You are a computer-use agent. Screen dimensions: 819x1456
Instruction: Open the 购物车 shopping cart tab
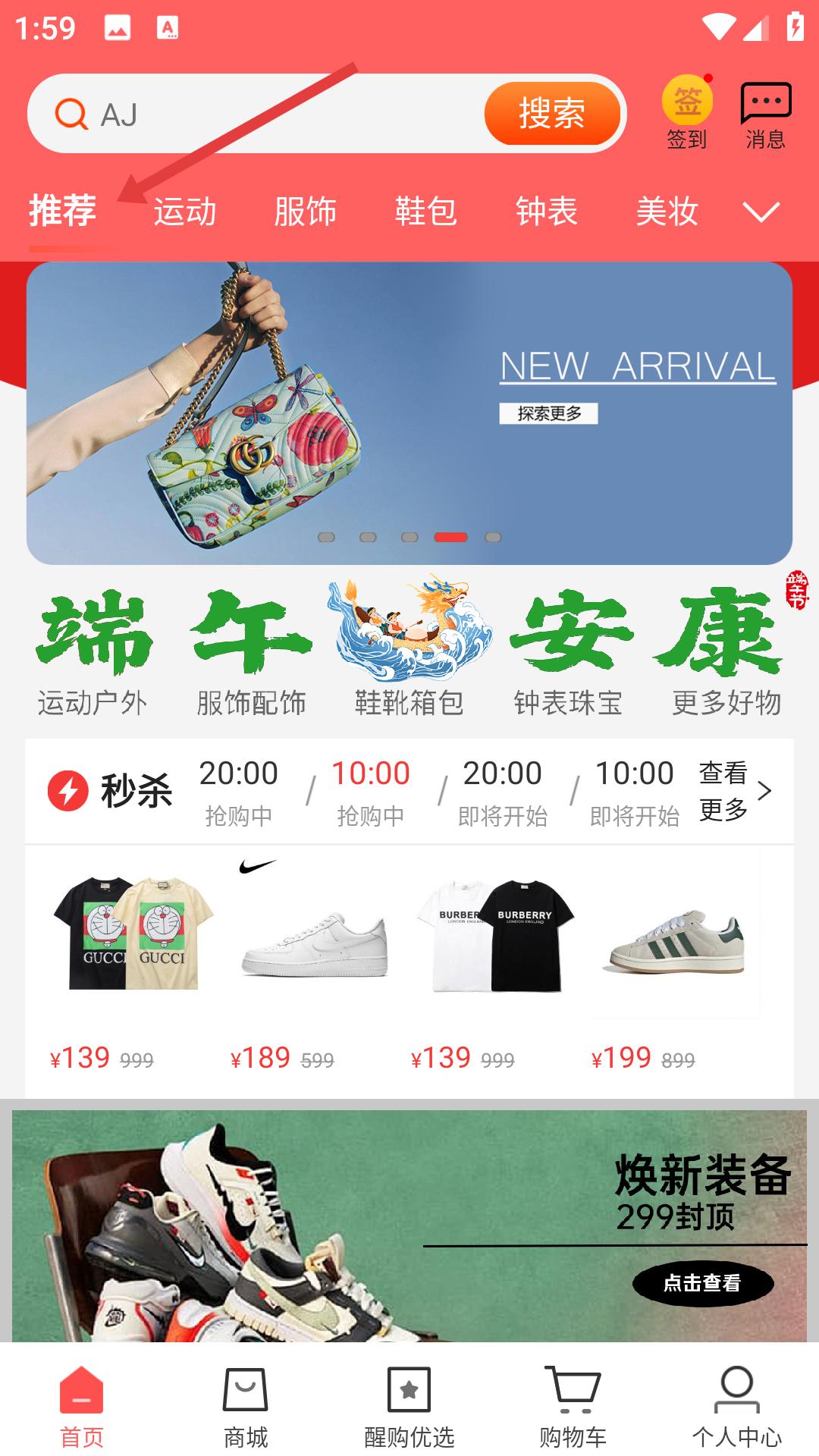573,1407
